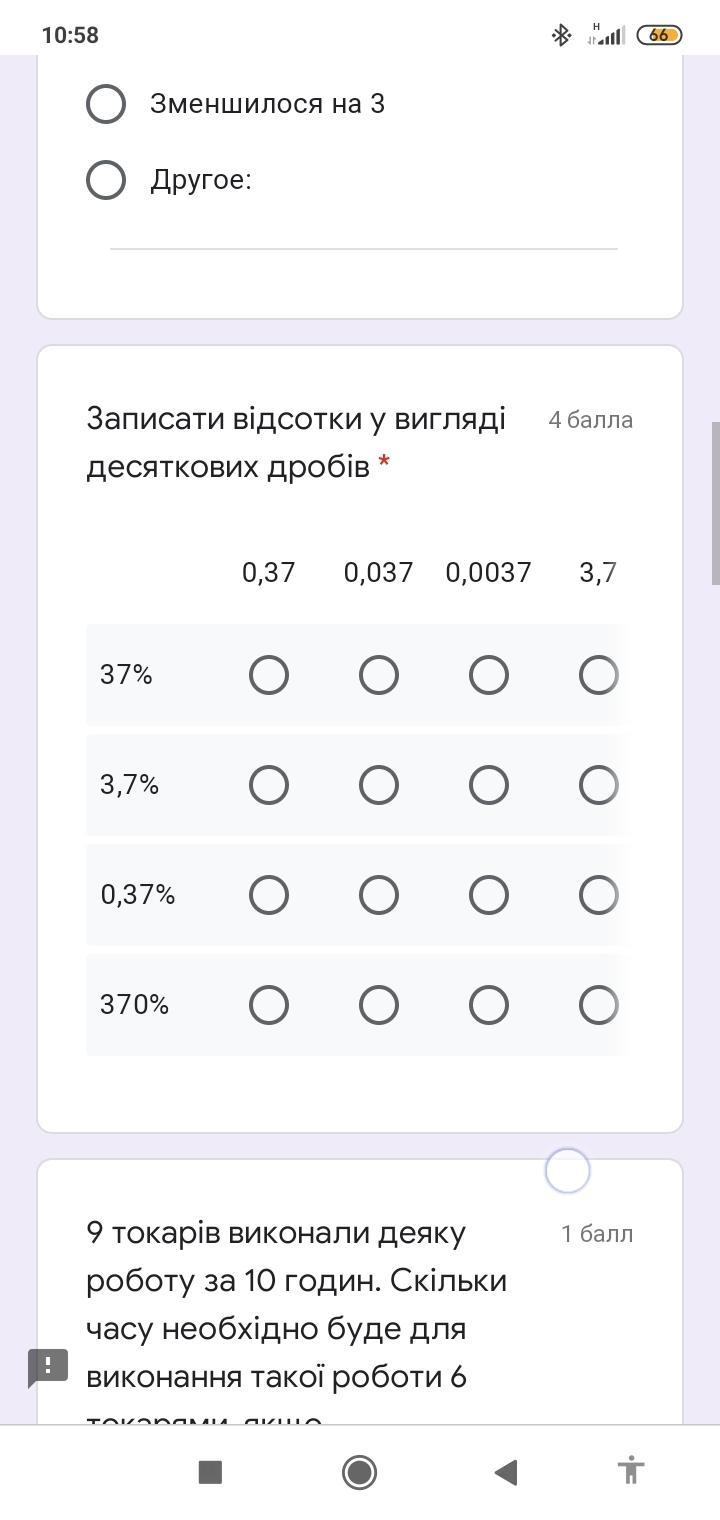
Task: Select 0,37 in the 0,37% row
Action: (x=268, y=895)
